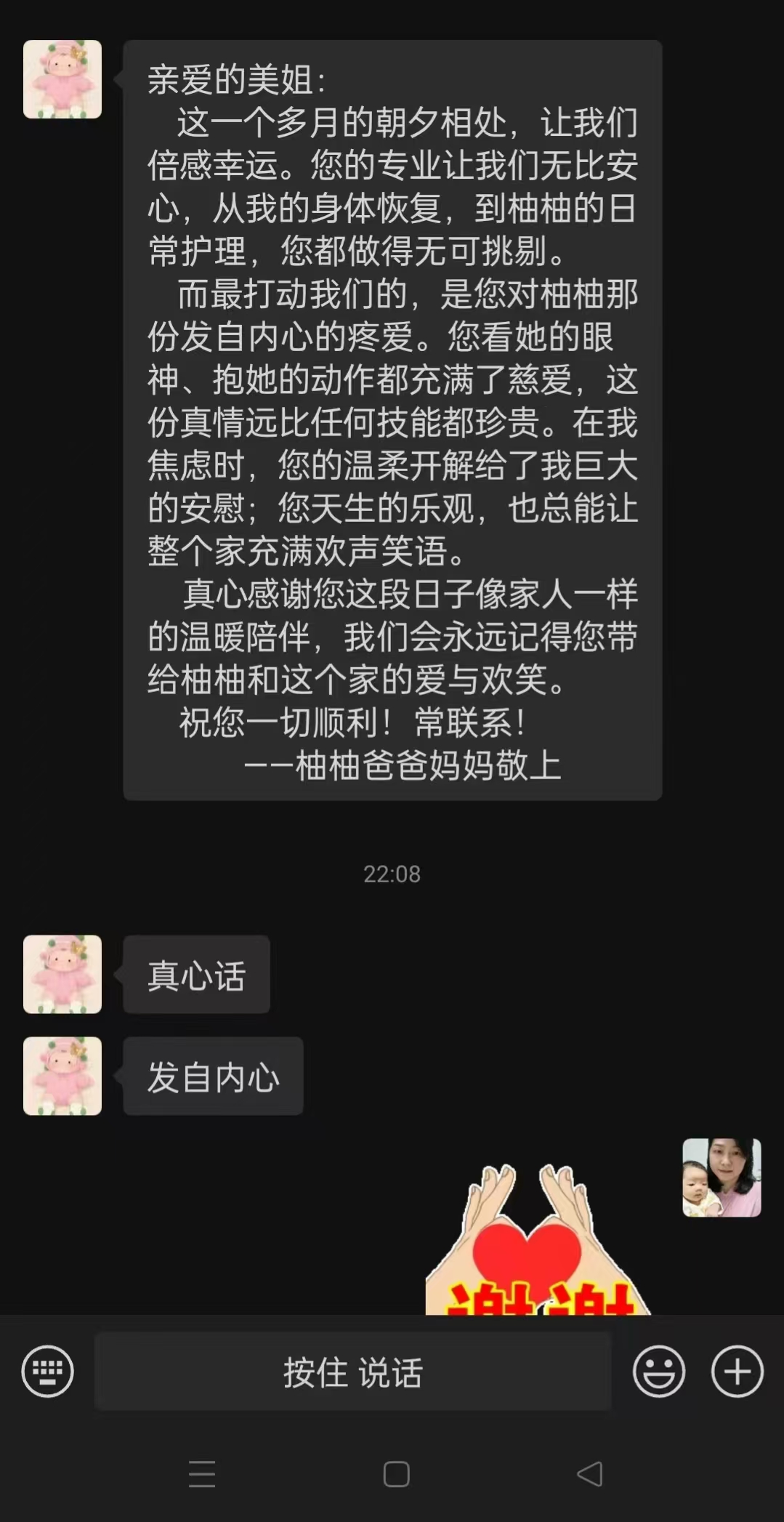This screenshot has height=1522, width=784.
Task: Open my own avatar with baby photo
Action: (722, 1177)
